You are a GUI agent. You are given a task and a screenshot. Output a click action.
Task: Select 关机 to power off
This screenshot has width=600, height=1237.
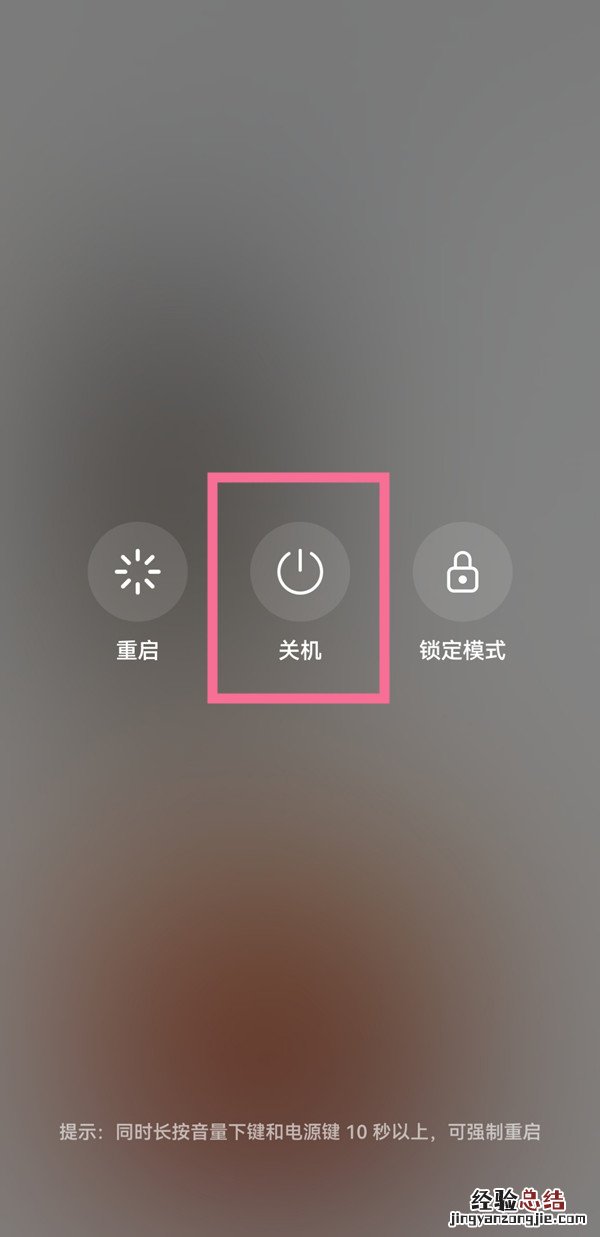coord(299,572)
